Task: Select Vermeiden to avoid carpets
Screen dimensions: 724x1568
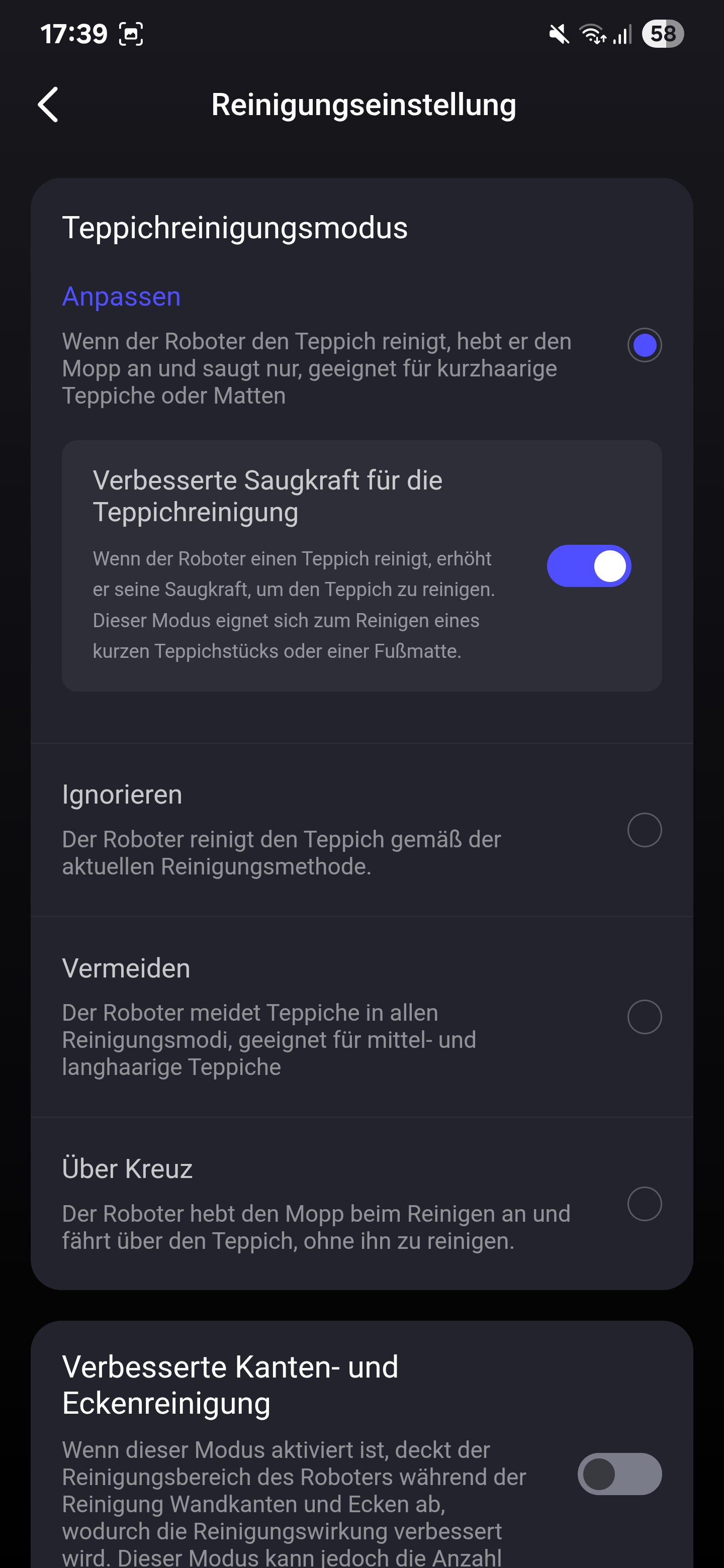Action: (644, 1017)
